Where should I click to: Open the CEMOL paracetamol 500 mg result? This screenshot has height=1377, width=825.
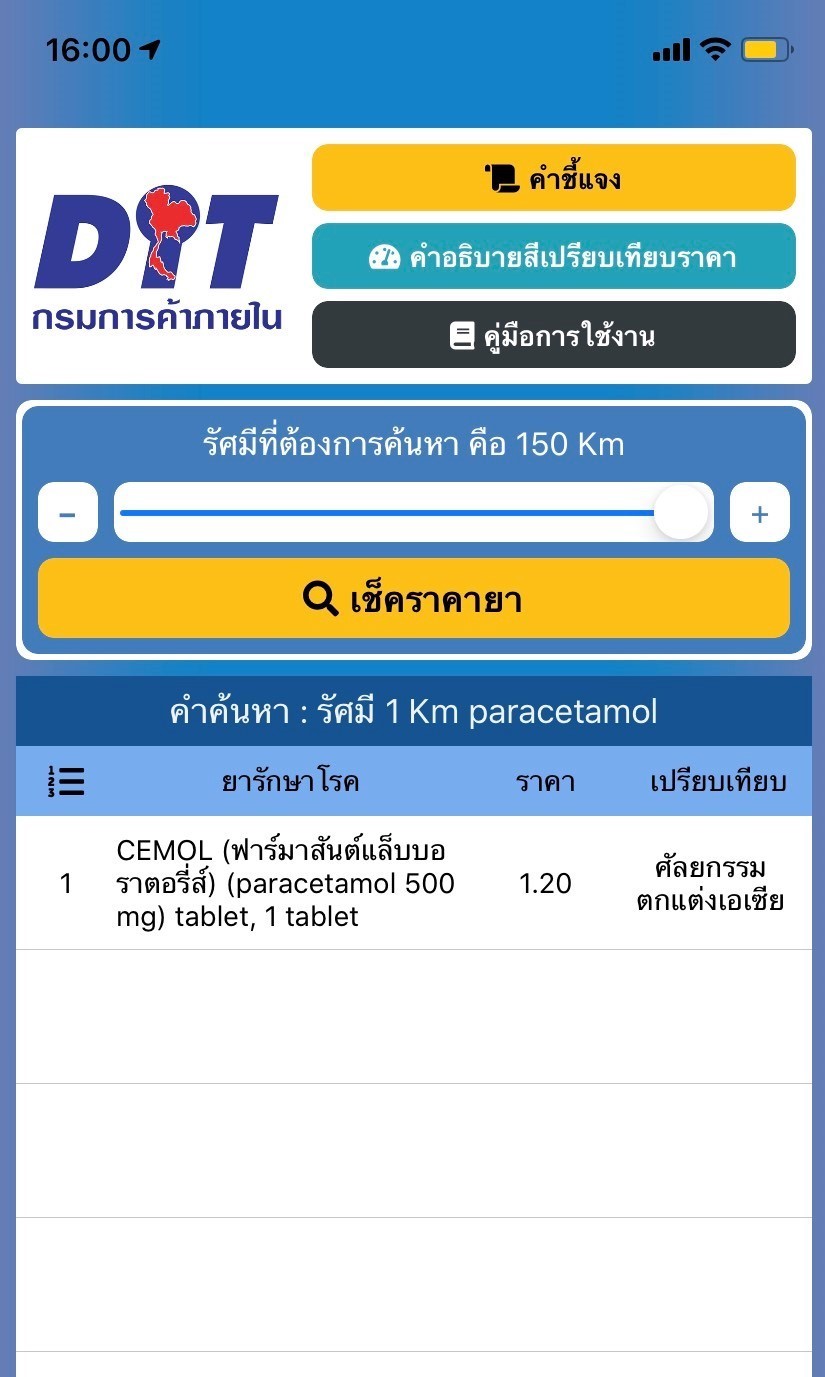tap(414, 883)
